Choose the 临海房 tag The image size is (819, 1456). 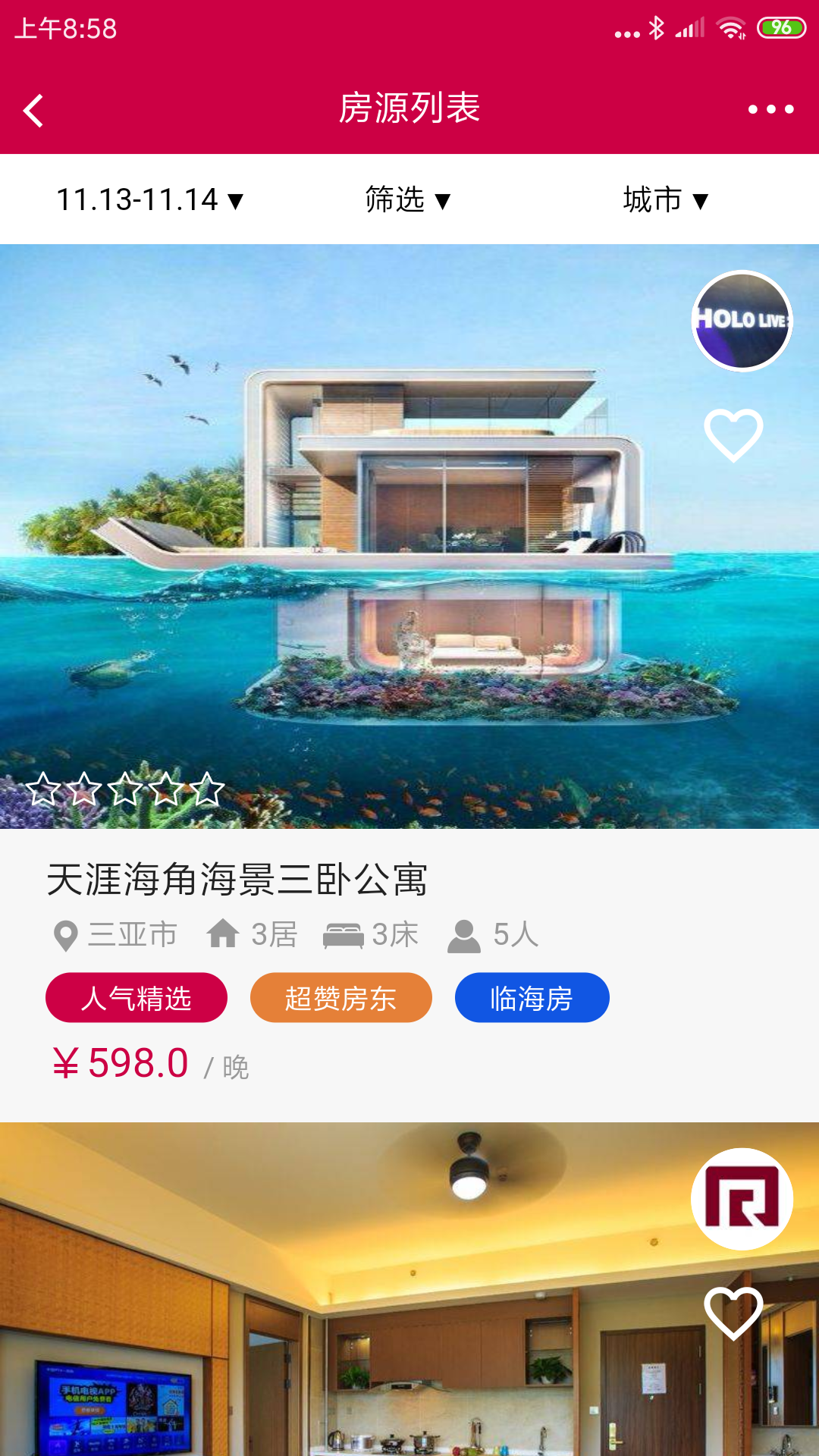pyautogui.click(x=532, y=998)
